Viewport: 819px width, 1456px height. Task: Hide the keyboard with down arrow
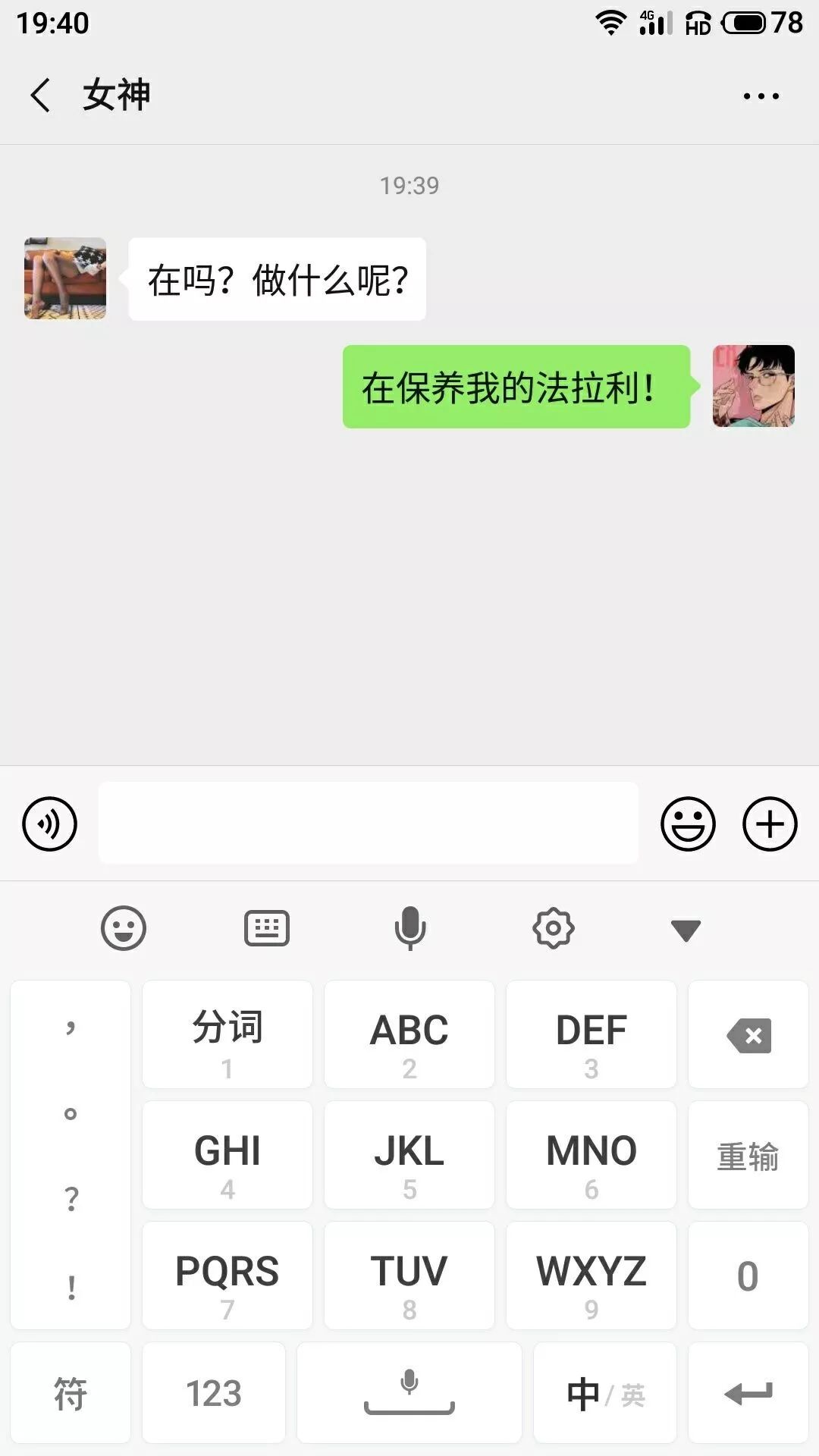pos(686,930)
